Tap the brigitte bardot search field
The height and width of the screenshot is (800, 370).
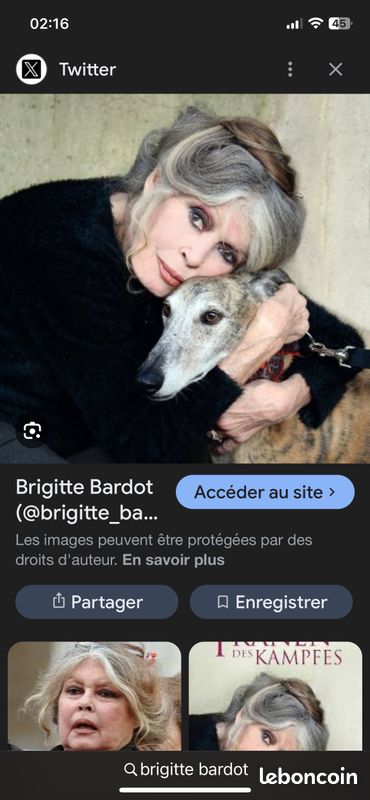(186, 769)
